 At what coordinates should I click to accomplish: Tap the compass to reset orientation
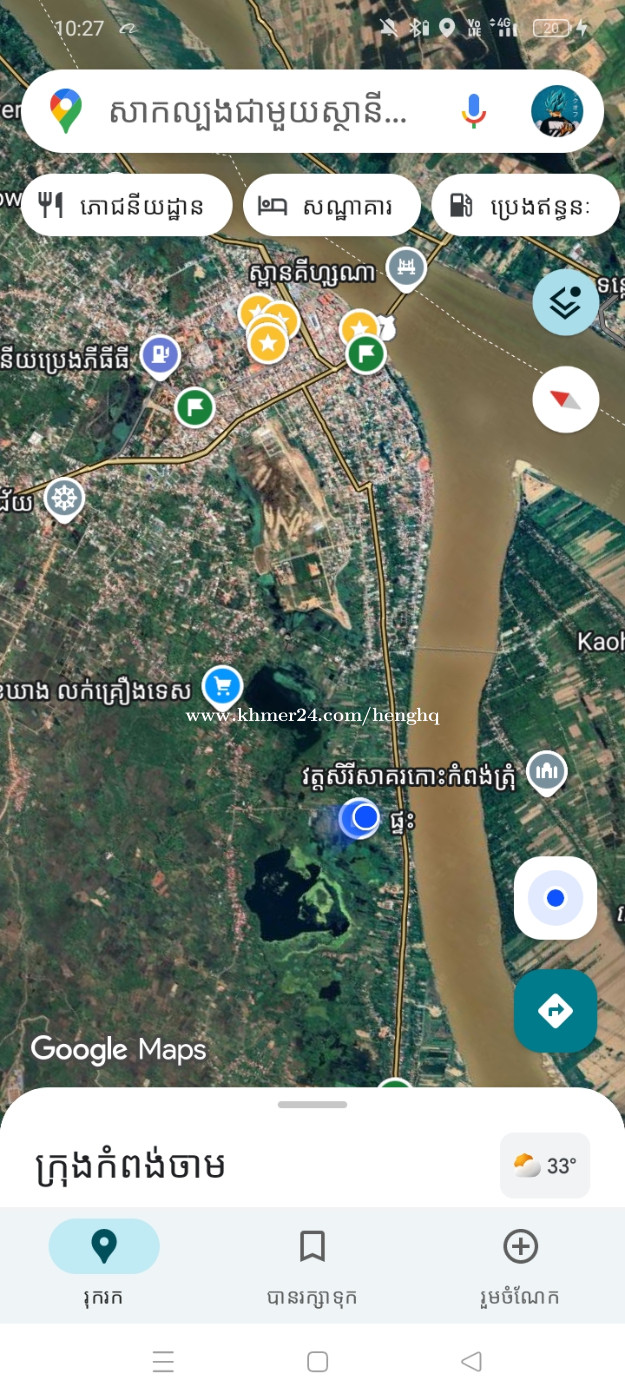[566, 399]
